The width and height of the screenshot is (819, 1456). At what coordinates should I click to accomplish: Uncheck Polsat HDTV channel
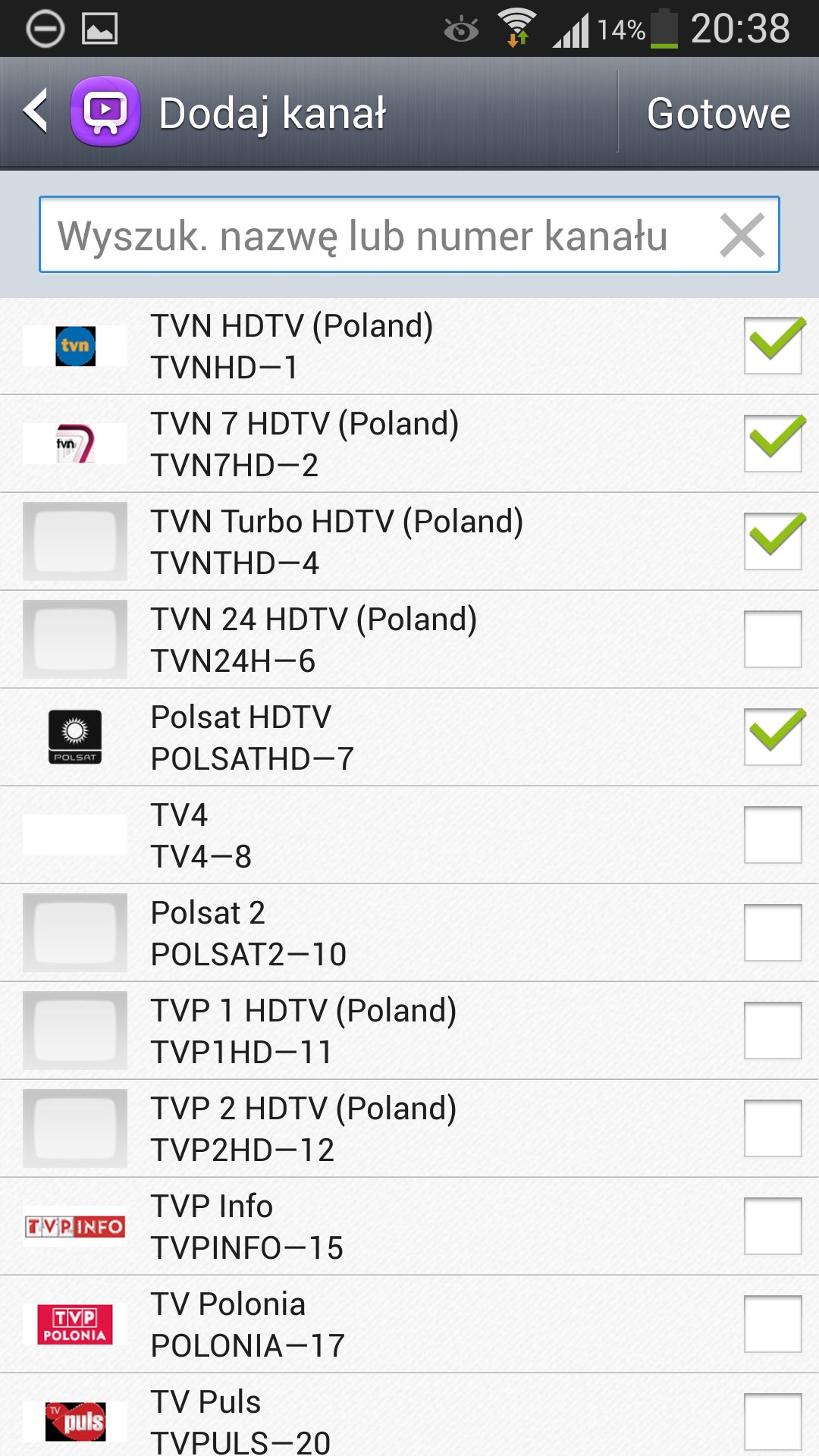coord(773,737)
